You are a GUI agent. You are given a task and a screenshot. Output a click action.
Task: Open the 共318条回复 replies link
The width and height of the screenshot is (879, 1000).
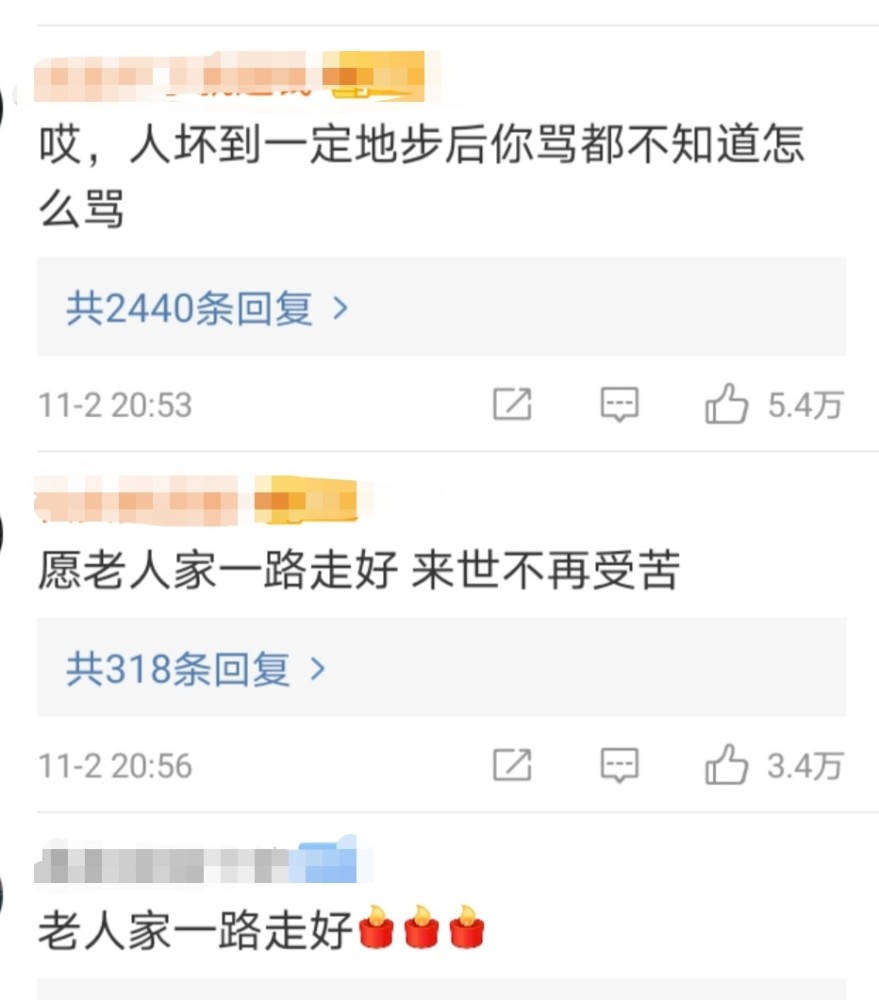[x=196, y=669]
